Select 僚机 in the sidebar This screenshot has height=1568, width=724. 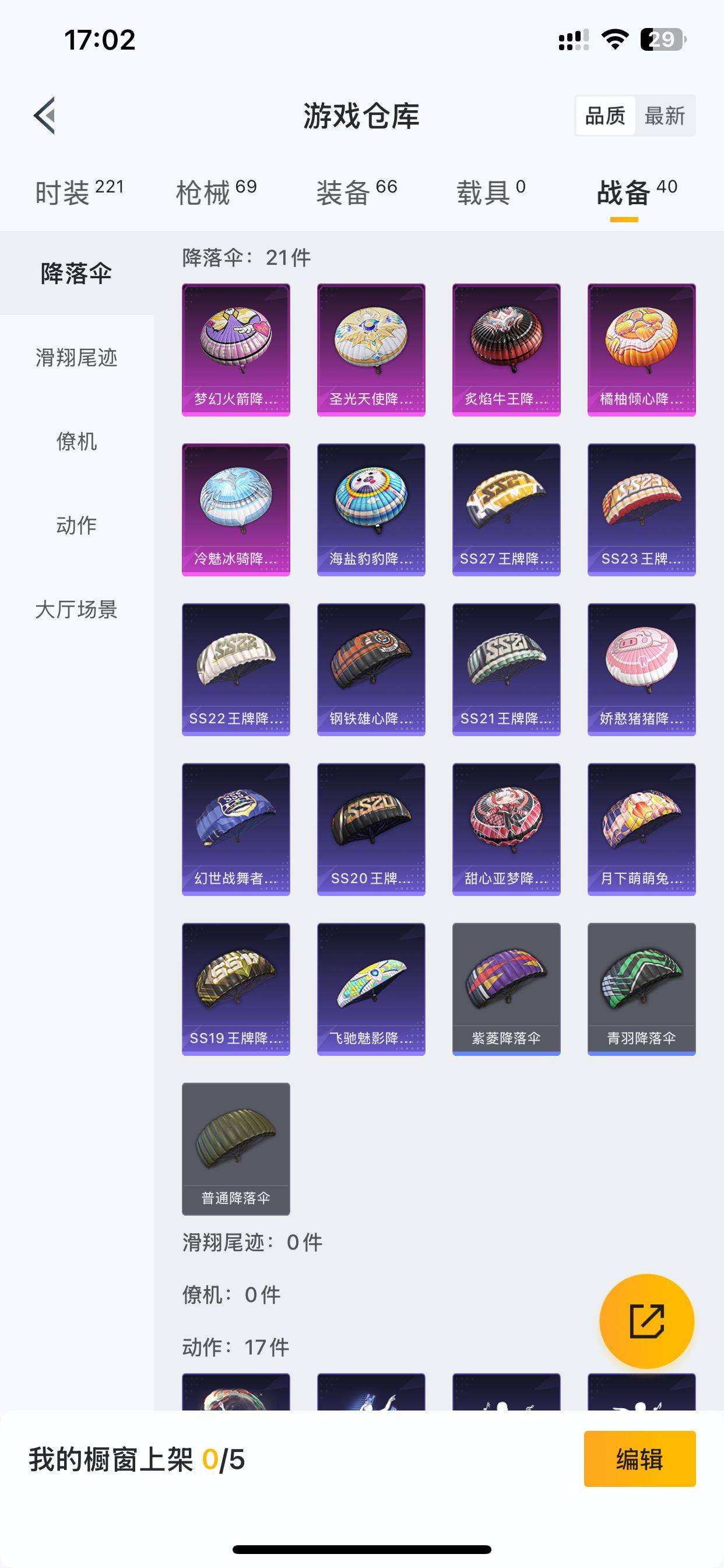77,442
